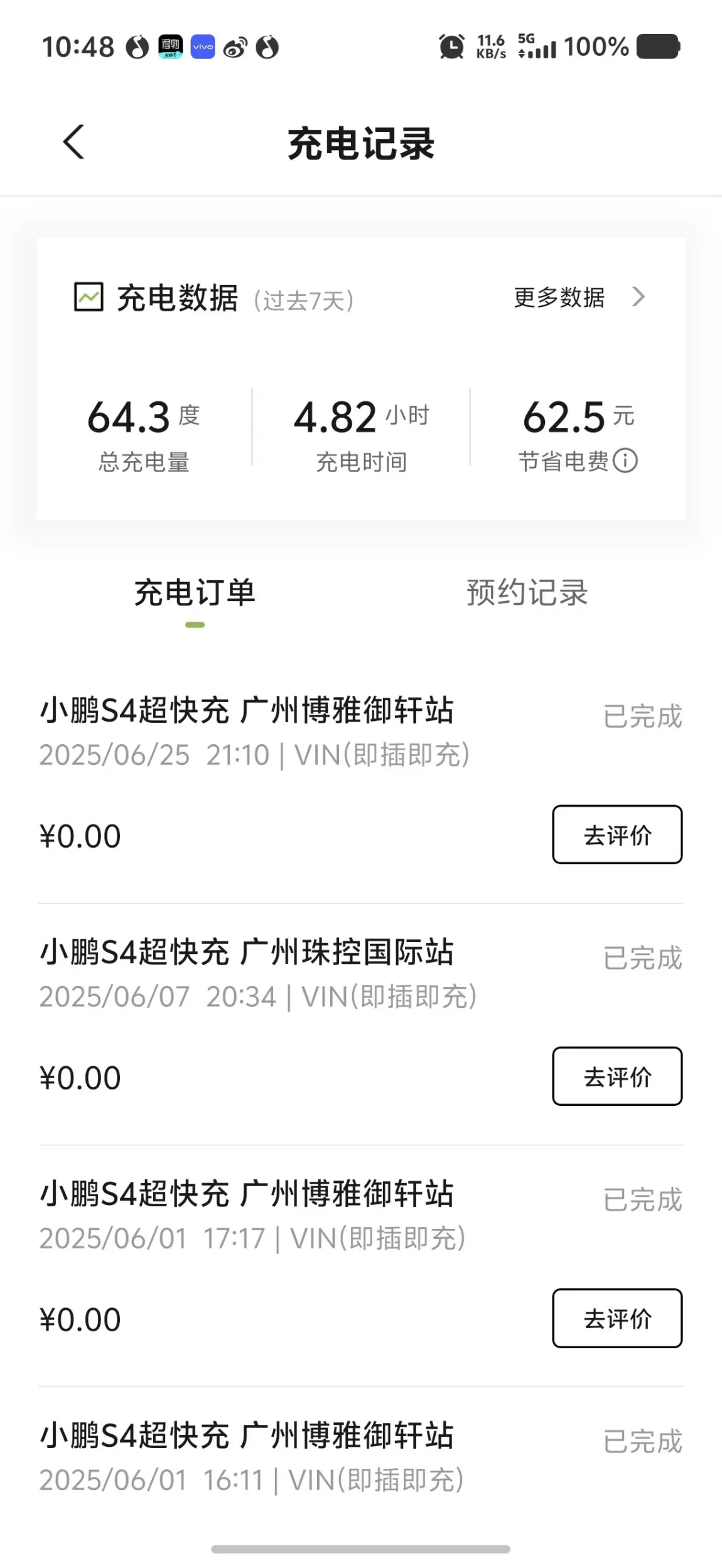This screenshot has width=722, height=1568.
Task: Tap 去评价 for the 06/01 17:17 order
Action: tap(617, 1318)
